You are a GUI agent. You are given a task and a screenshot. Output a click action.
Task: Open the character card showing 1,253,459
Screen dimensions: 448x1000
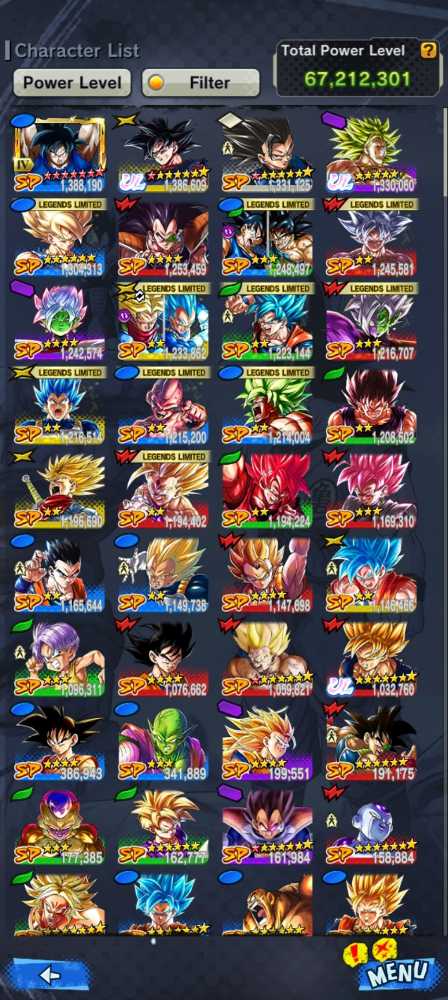(x=163, y=239)
